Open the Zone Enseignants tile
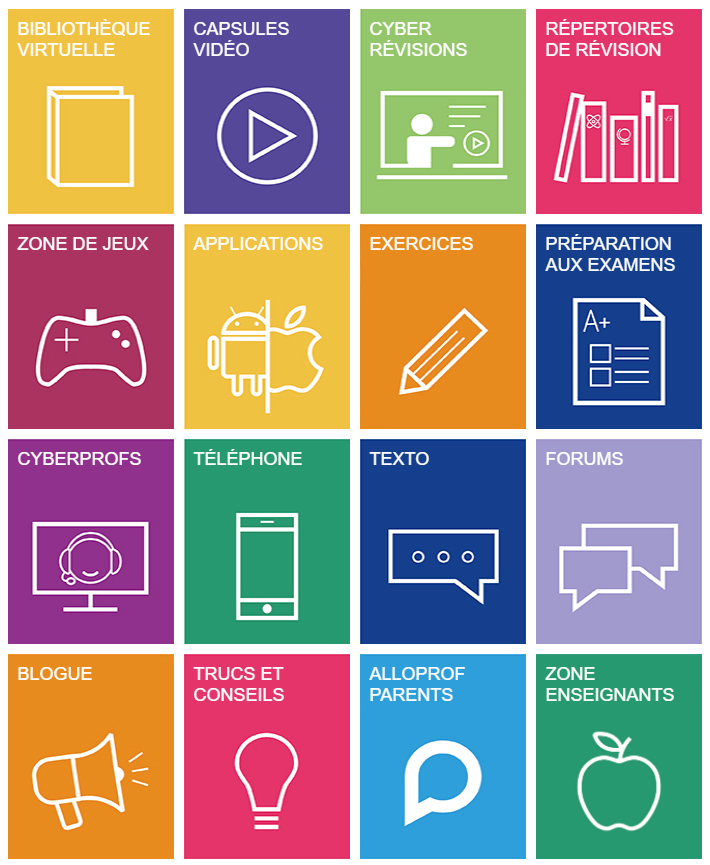The height and width of the screenshot is (865, 710). [x=618, y=757]
